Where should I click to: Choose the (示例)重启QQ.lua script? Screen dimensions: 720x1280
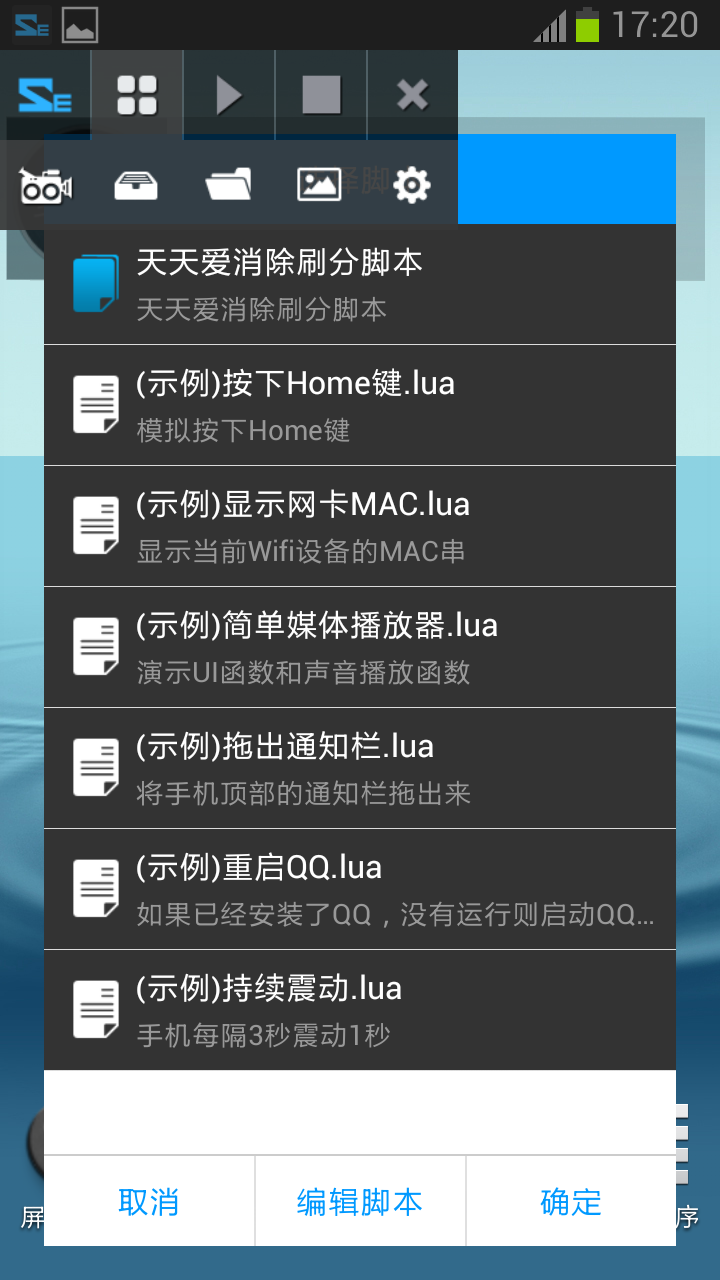[360, 889]
